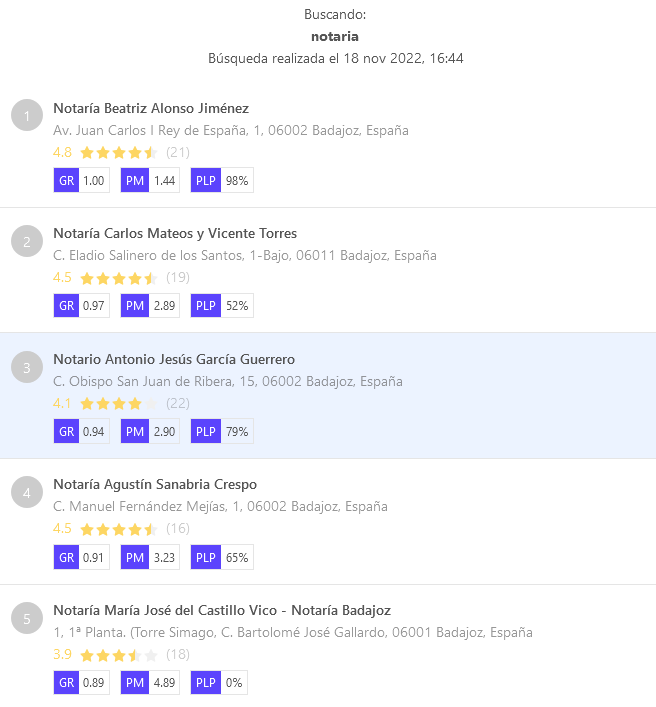This screenshot has height=707, width=656.
Task: Open Notaría María José del Castillo Vico
Action: coord(222,610)
